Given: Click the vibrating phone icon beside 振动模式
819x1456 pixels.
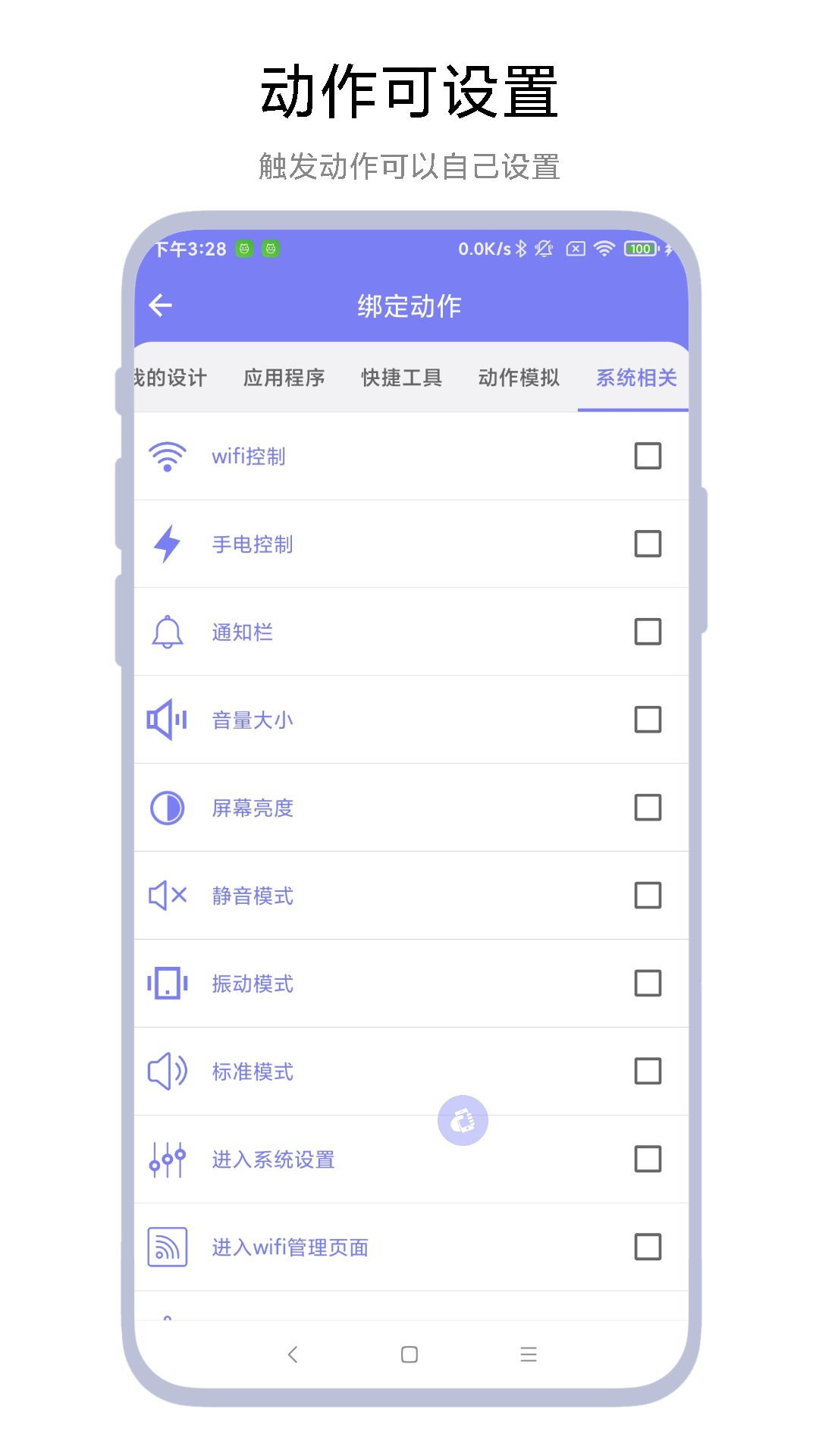Looking at the screenshot, I should [x=168, y=984].
